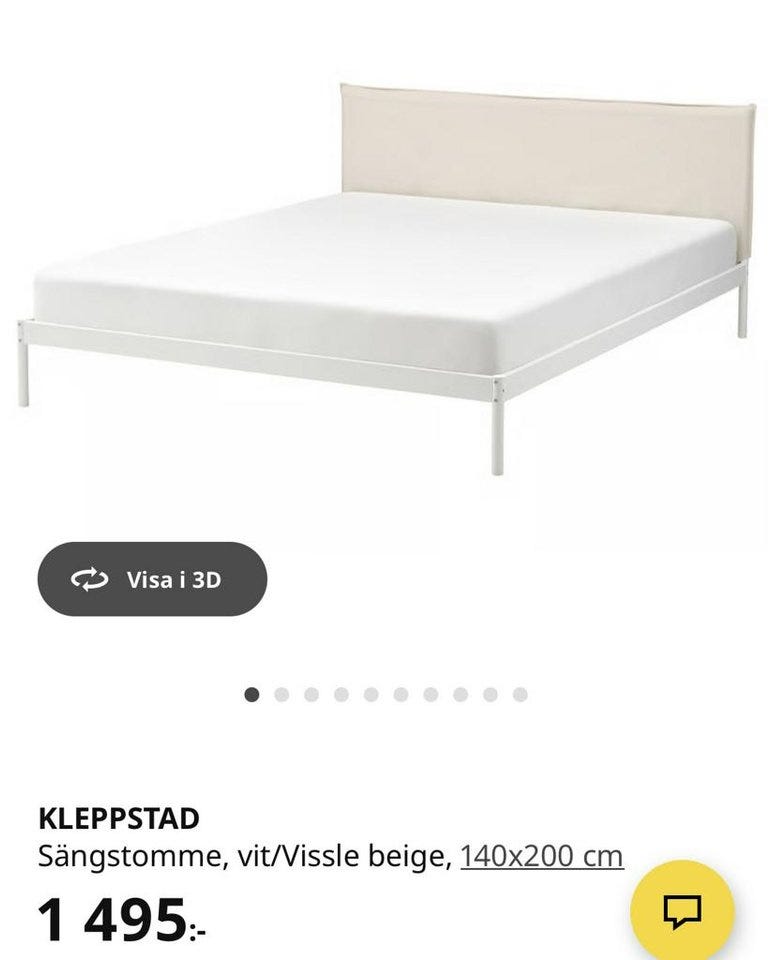Tap the Visa i 3D button
Image resolution: width=772 pixels, height=960 pixels.
pos(152,579)
